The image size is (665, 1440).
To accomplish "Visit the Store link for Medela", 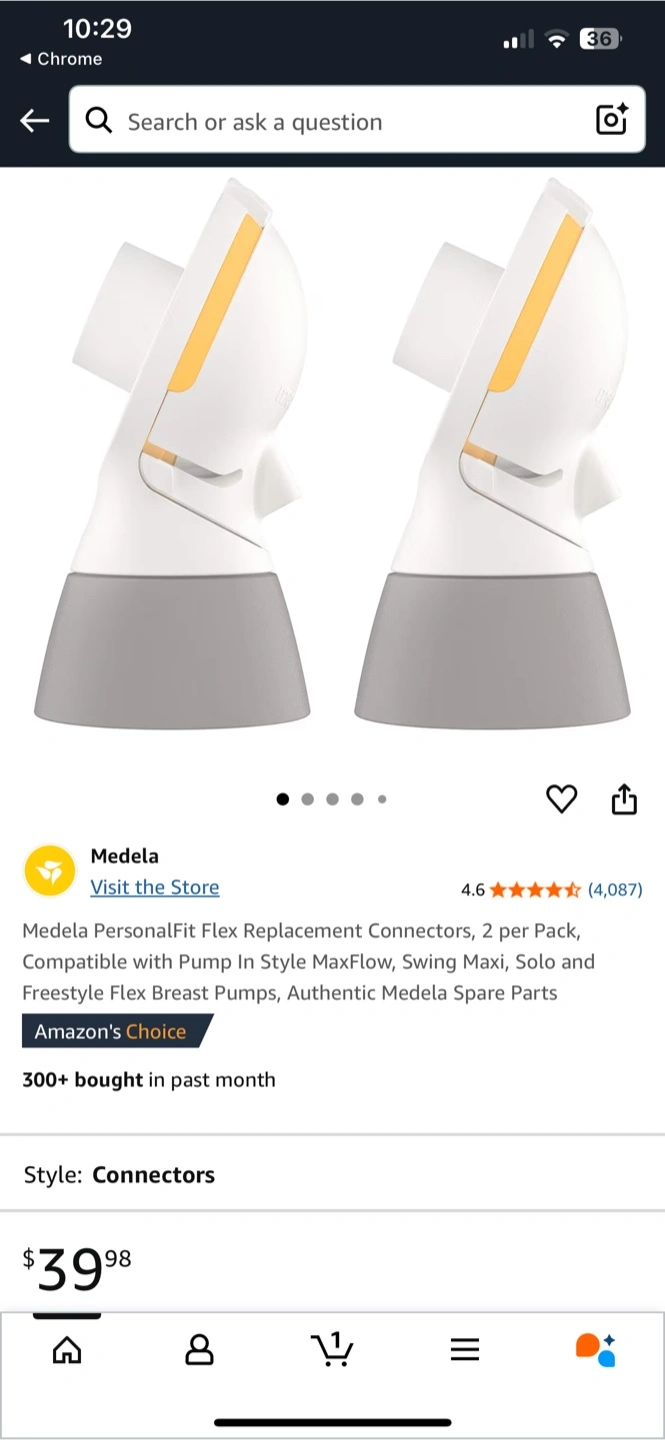I will [154, 887].
